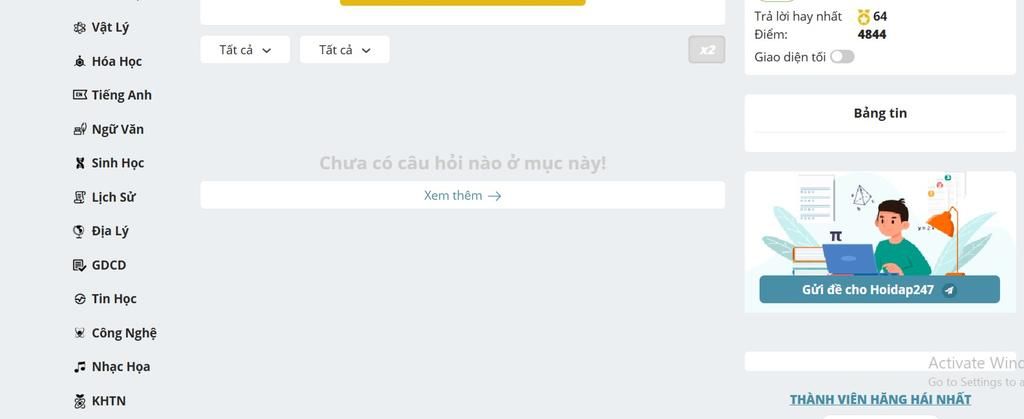Open the GDCD subject
Screen dimensions: 1024x419
[108, 266]
